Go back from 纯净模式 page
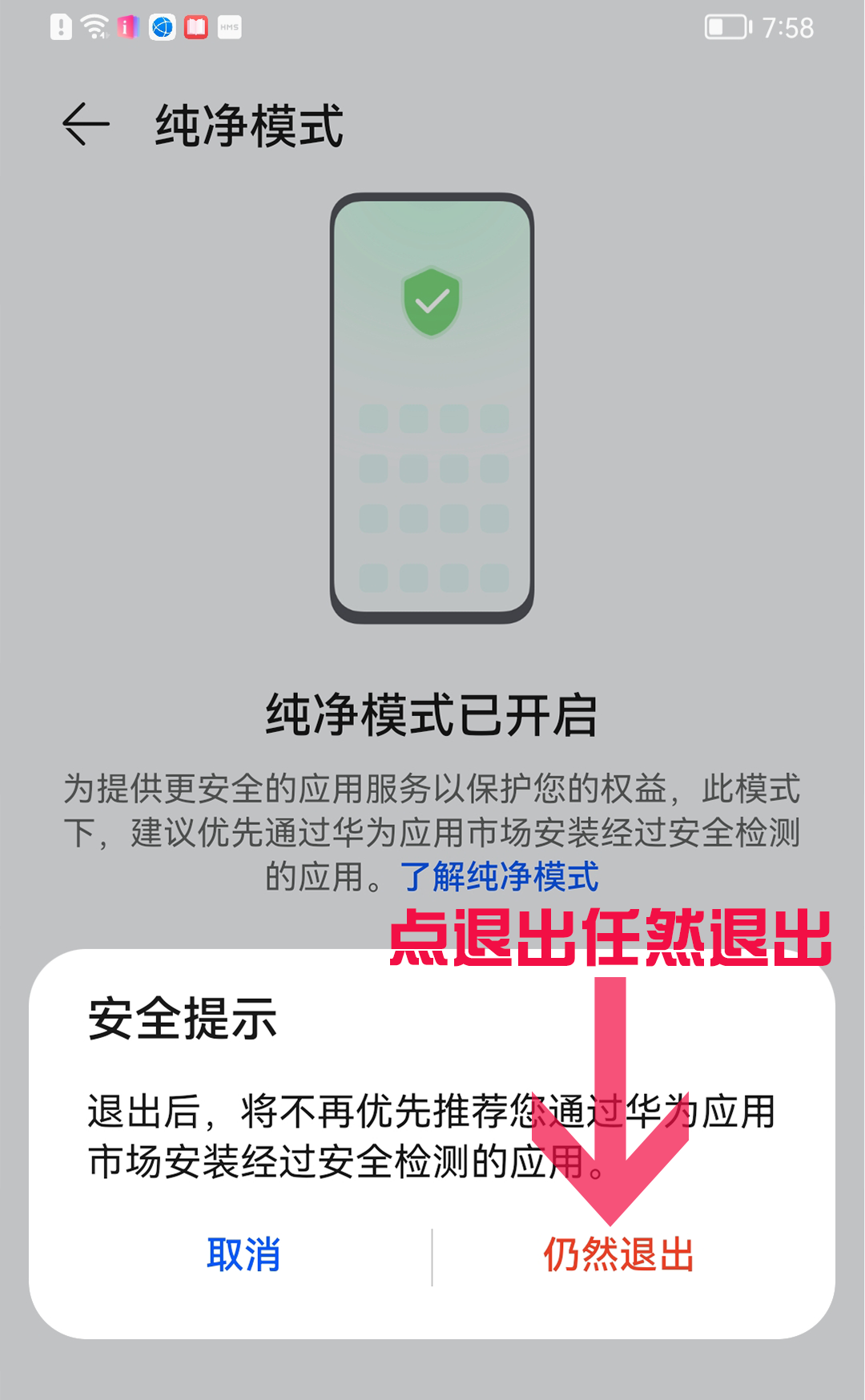 click(86, 124)
